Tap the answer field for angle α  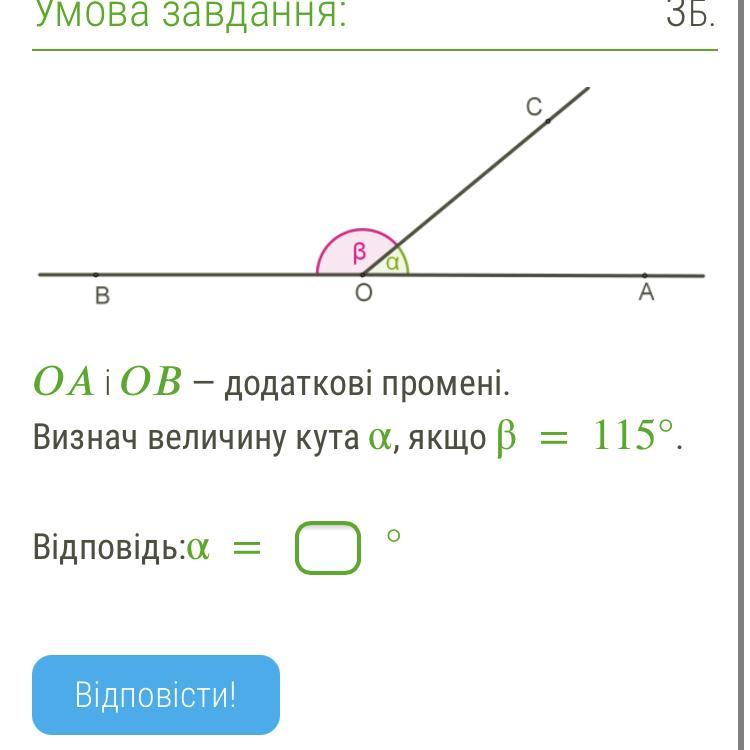[328, 548]
